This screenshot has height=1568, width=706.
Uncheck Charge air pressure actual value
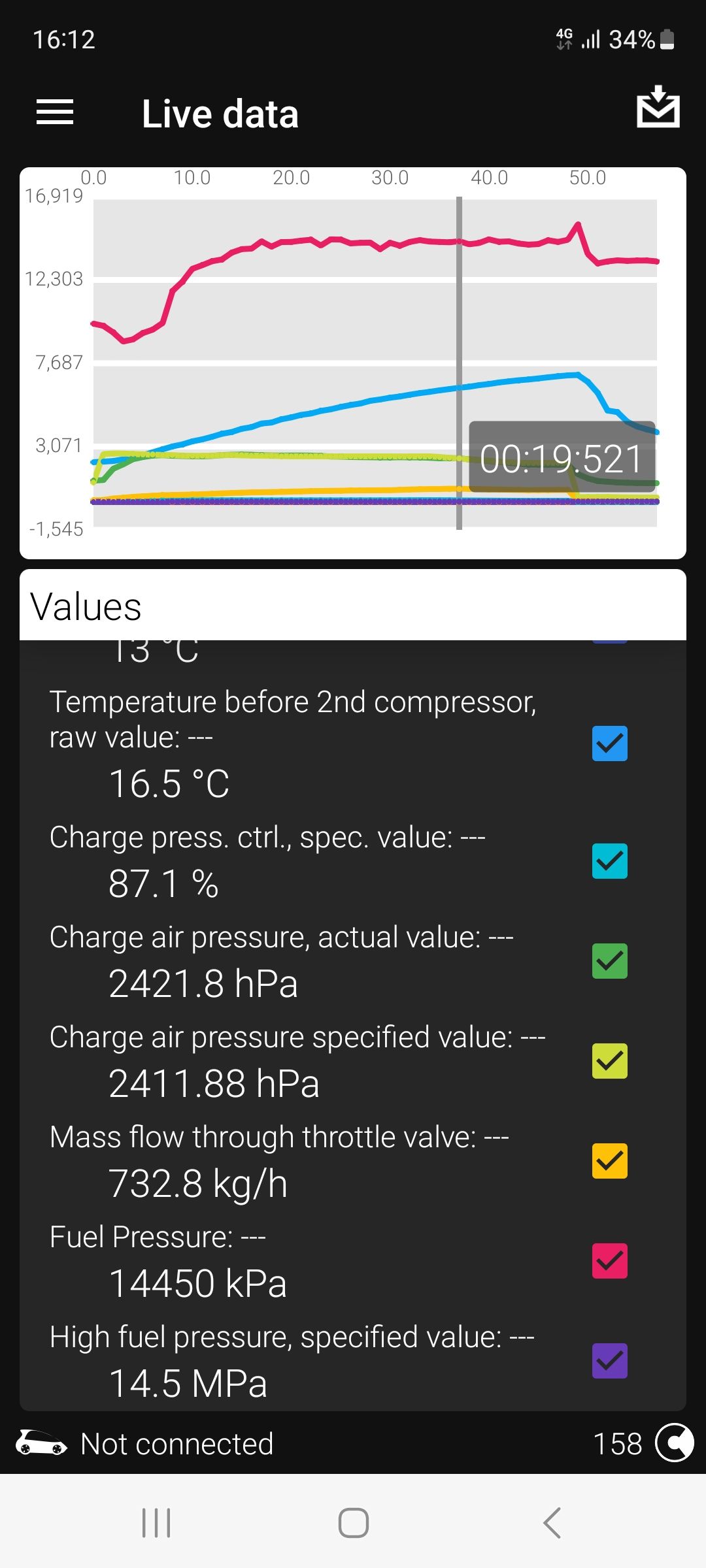point(610,961)
